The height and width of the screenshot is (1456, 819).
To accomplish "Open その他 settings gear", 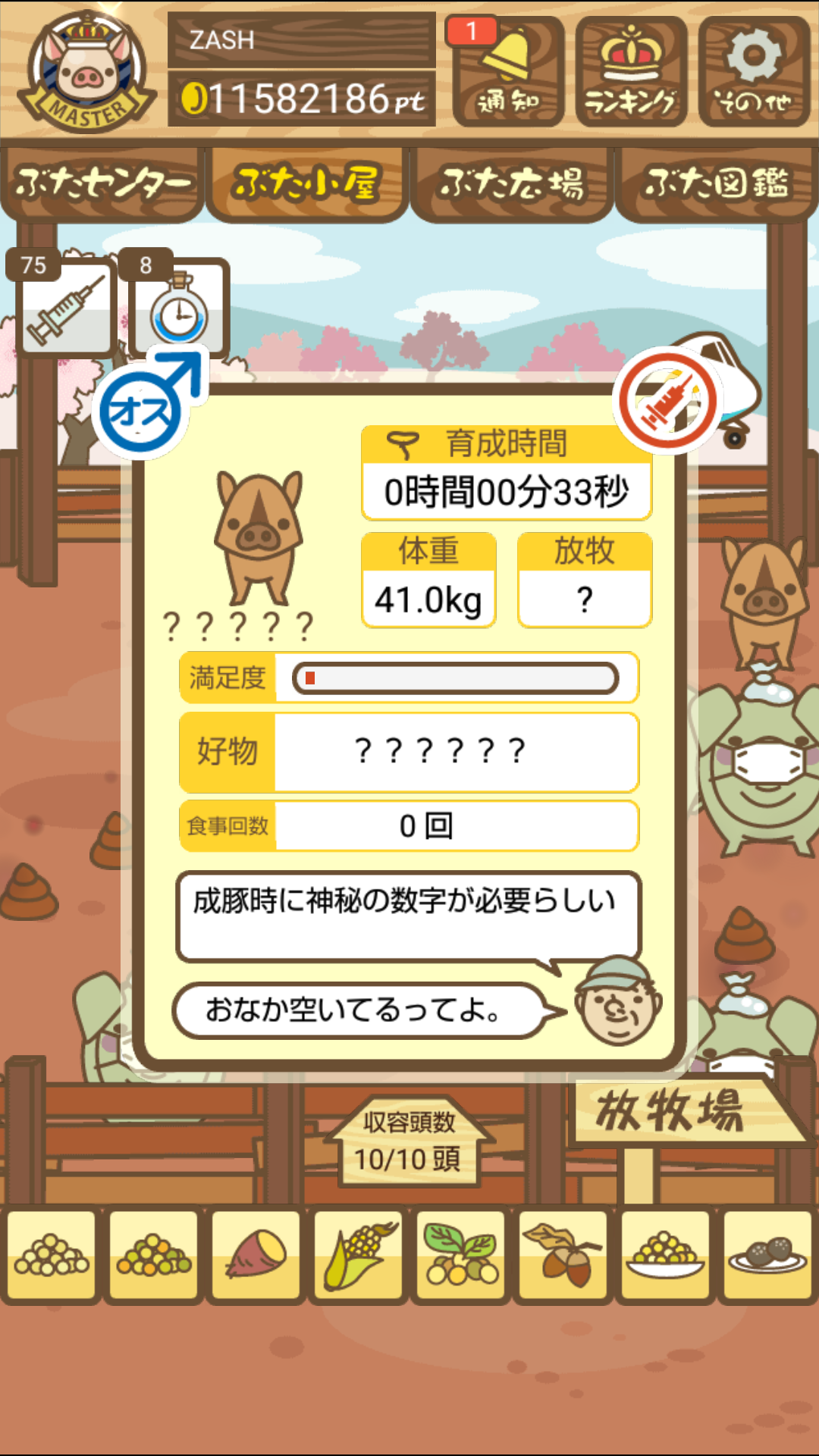I will pyautogui.click(x=754, y=71).
